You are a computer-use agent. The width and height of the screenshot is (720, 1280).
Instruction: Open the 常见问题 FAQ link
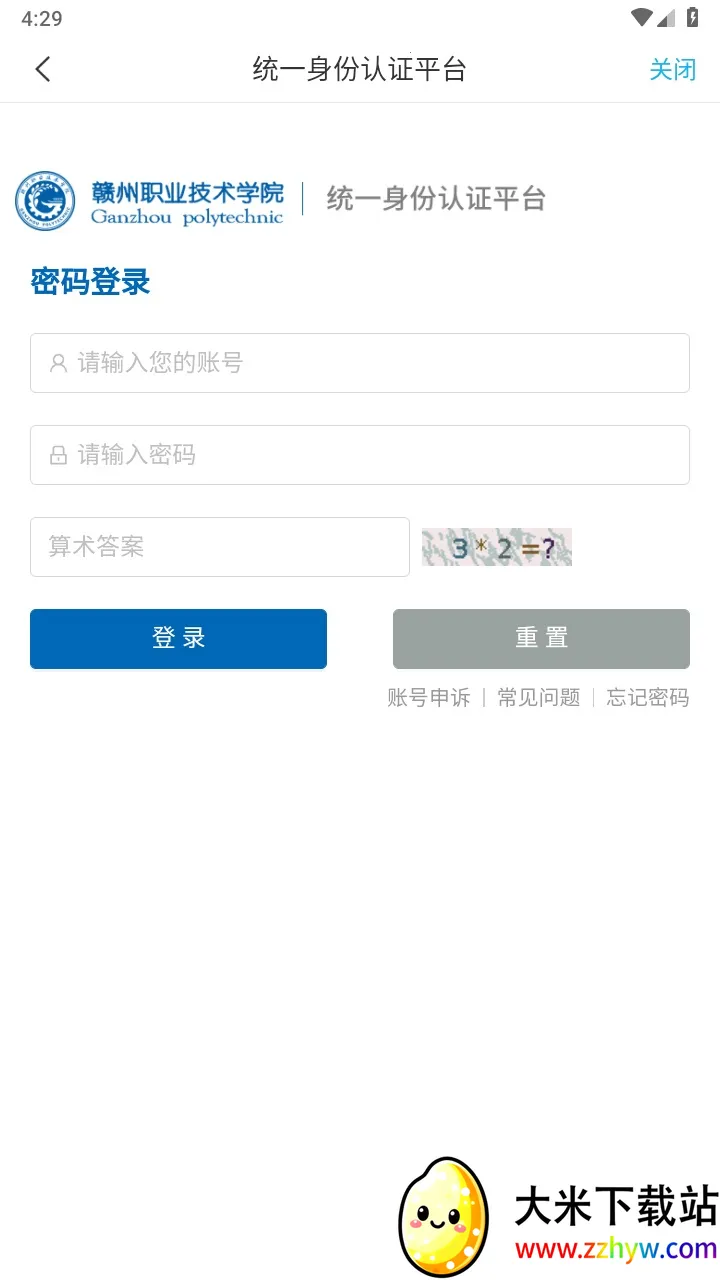[538, 697]
